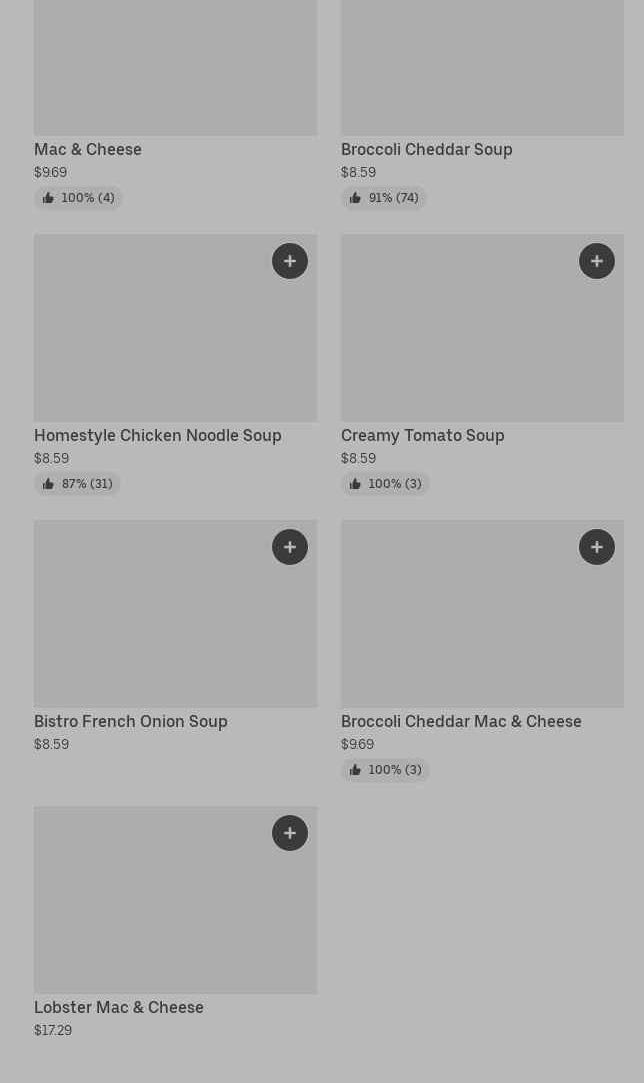This screenshot has width=644, height=1083.
Task: View Homestyle Chicken Noodle Soup details
Action: point(158,435)
